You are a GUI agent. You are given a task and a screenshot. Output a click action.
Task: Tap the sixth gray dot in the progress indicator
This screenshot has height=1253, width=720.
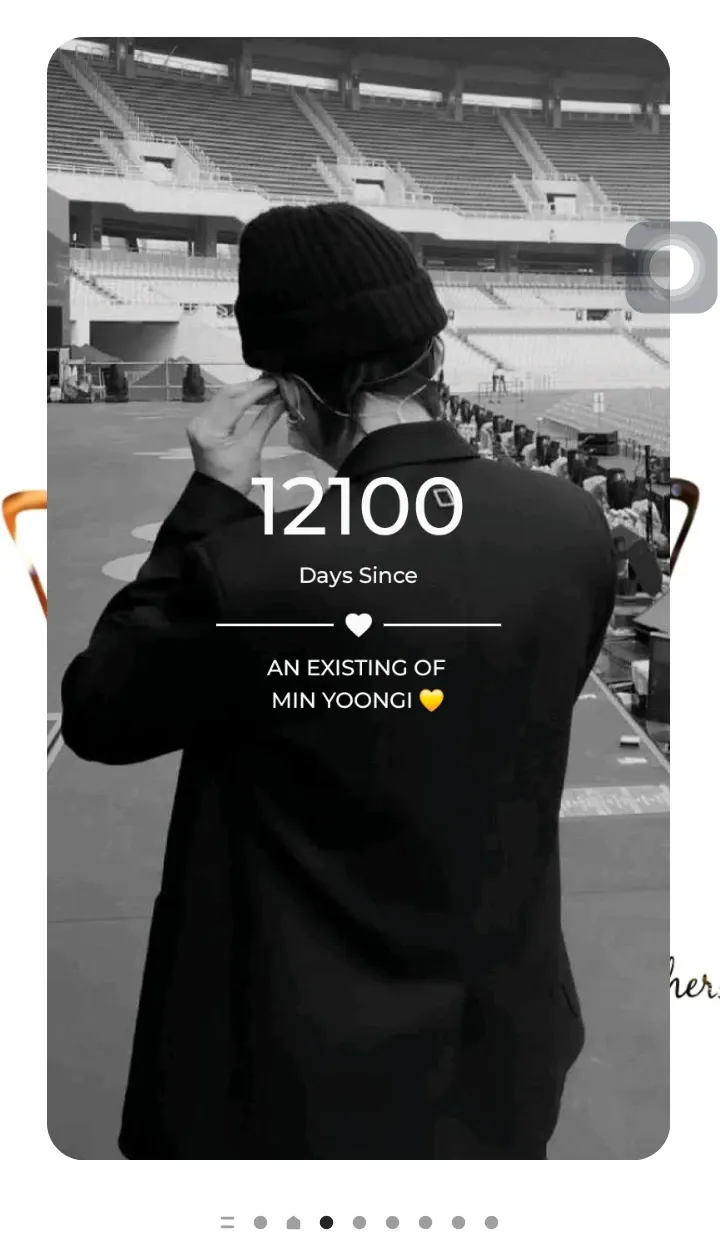[426, 1221]
